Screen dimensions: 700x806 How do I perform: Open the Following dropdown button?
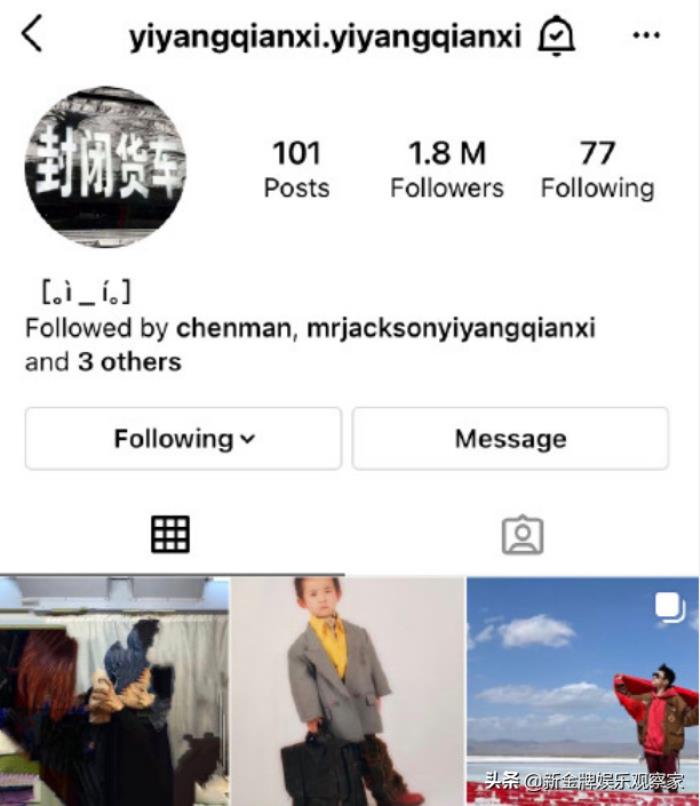point(183,438)
